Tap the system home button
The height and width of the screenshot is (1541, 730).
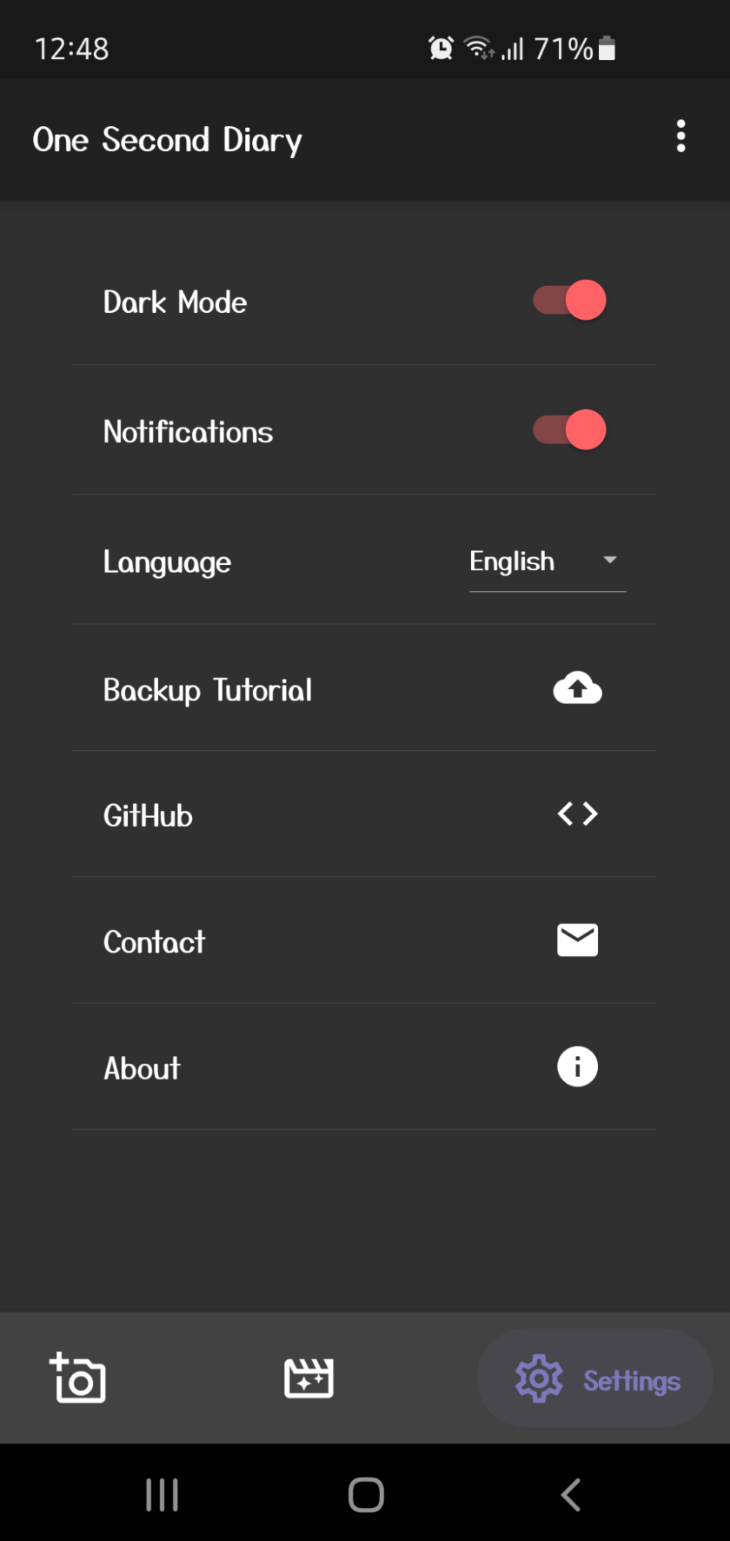click(366, 1495)
